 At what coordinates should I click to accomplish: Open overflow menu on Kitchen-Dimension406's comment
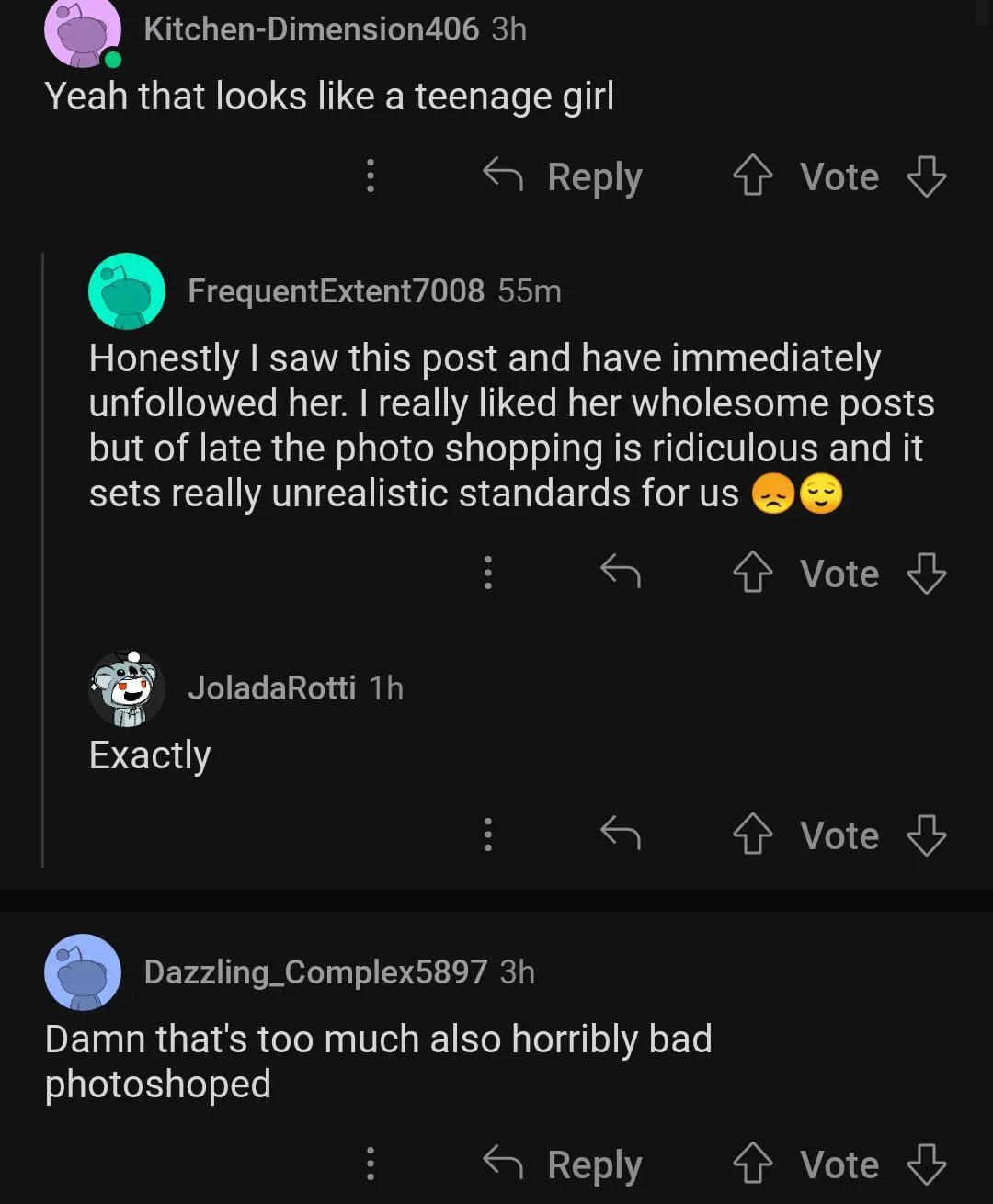[371, 176]
